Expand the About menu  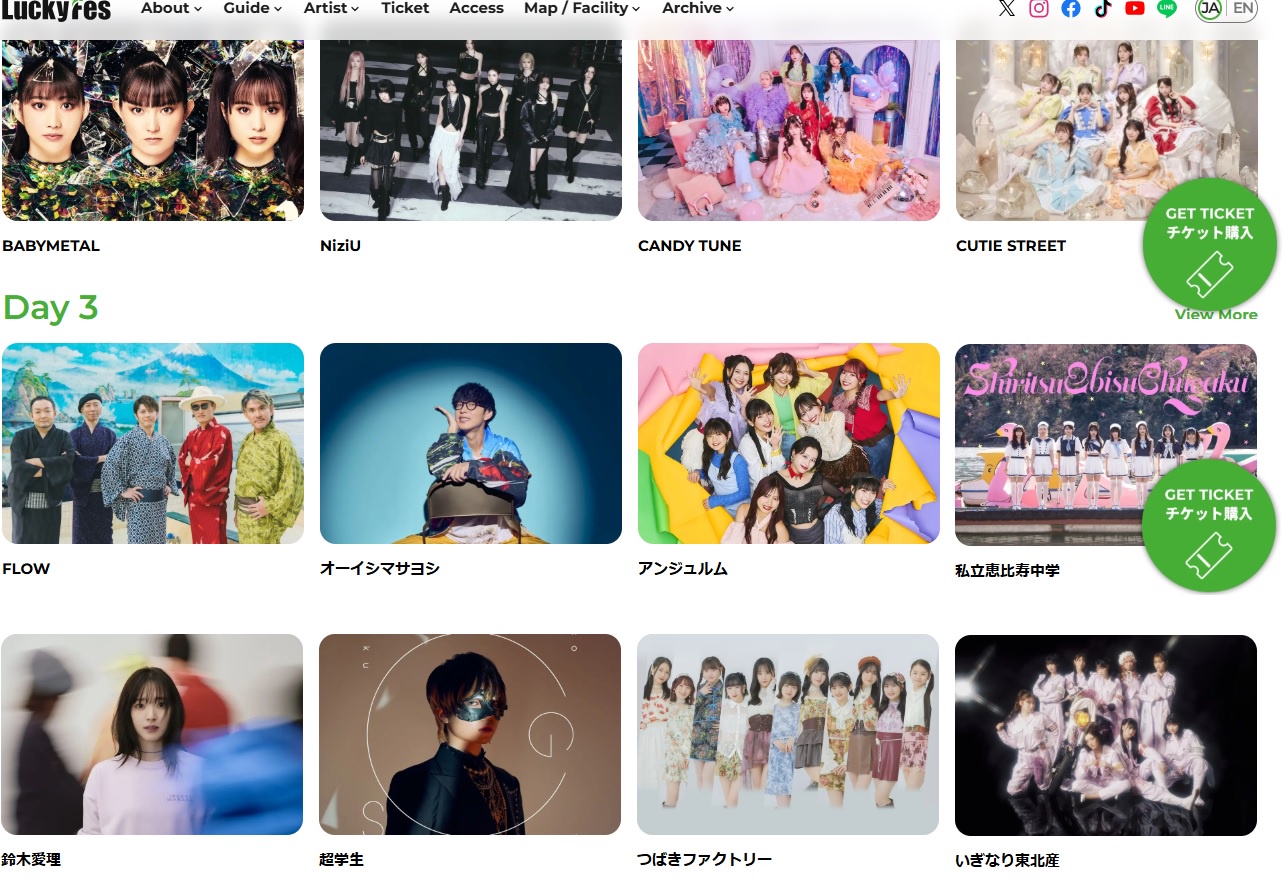point(171,8)
